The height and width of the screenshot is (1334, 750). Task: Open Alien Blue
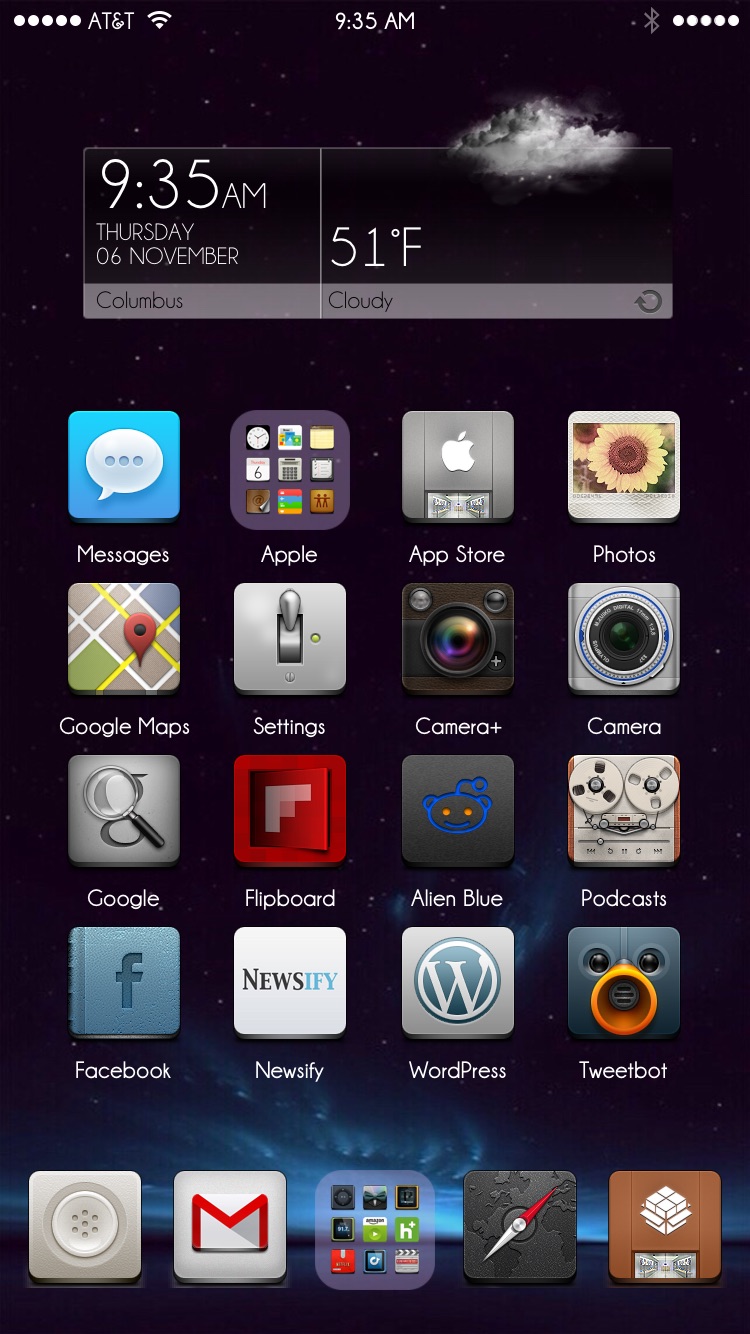tap(458, 811)
